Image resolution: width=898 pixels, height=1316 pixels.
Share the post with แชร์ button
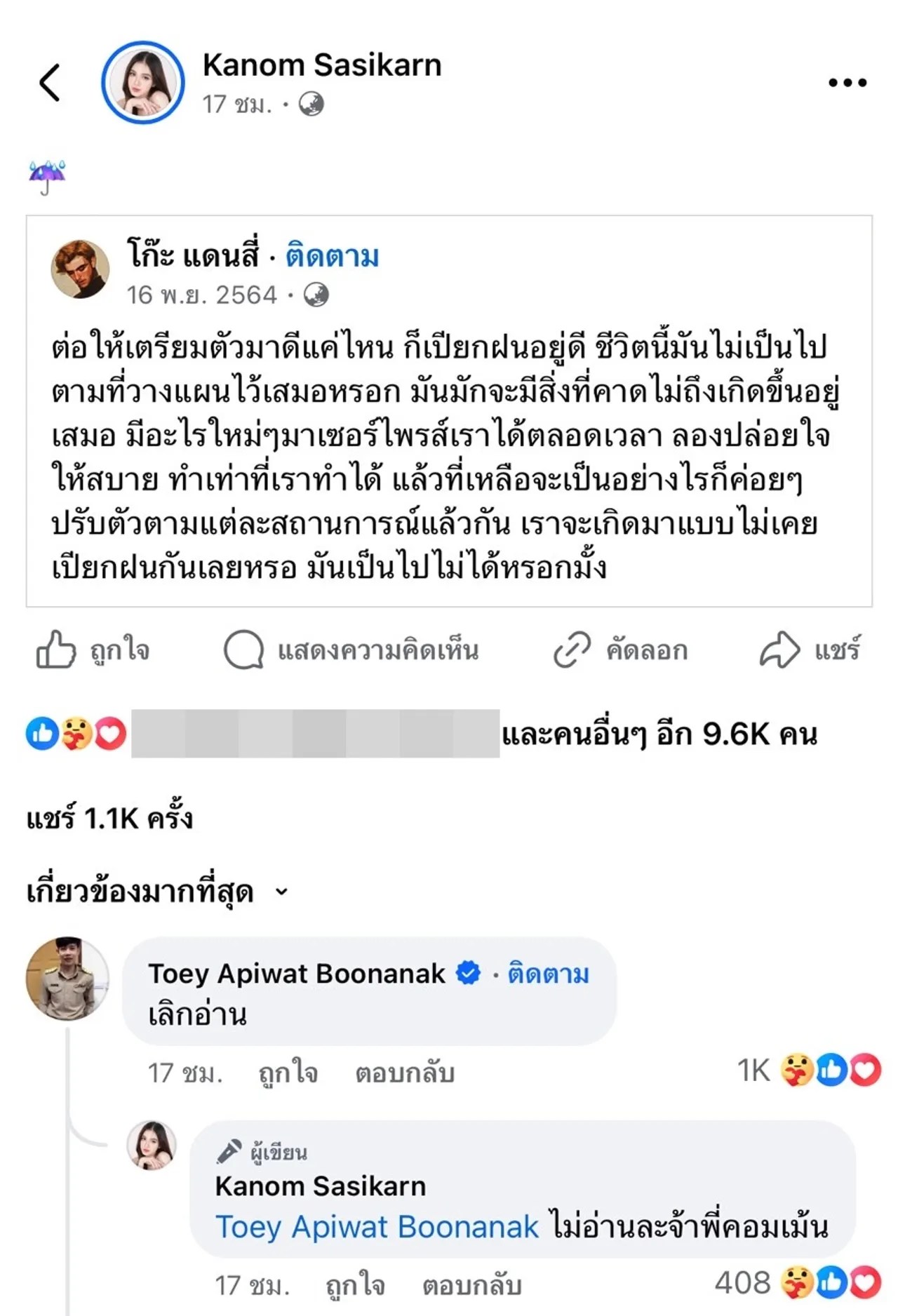pyautogui.click(x=810, y=650)
